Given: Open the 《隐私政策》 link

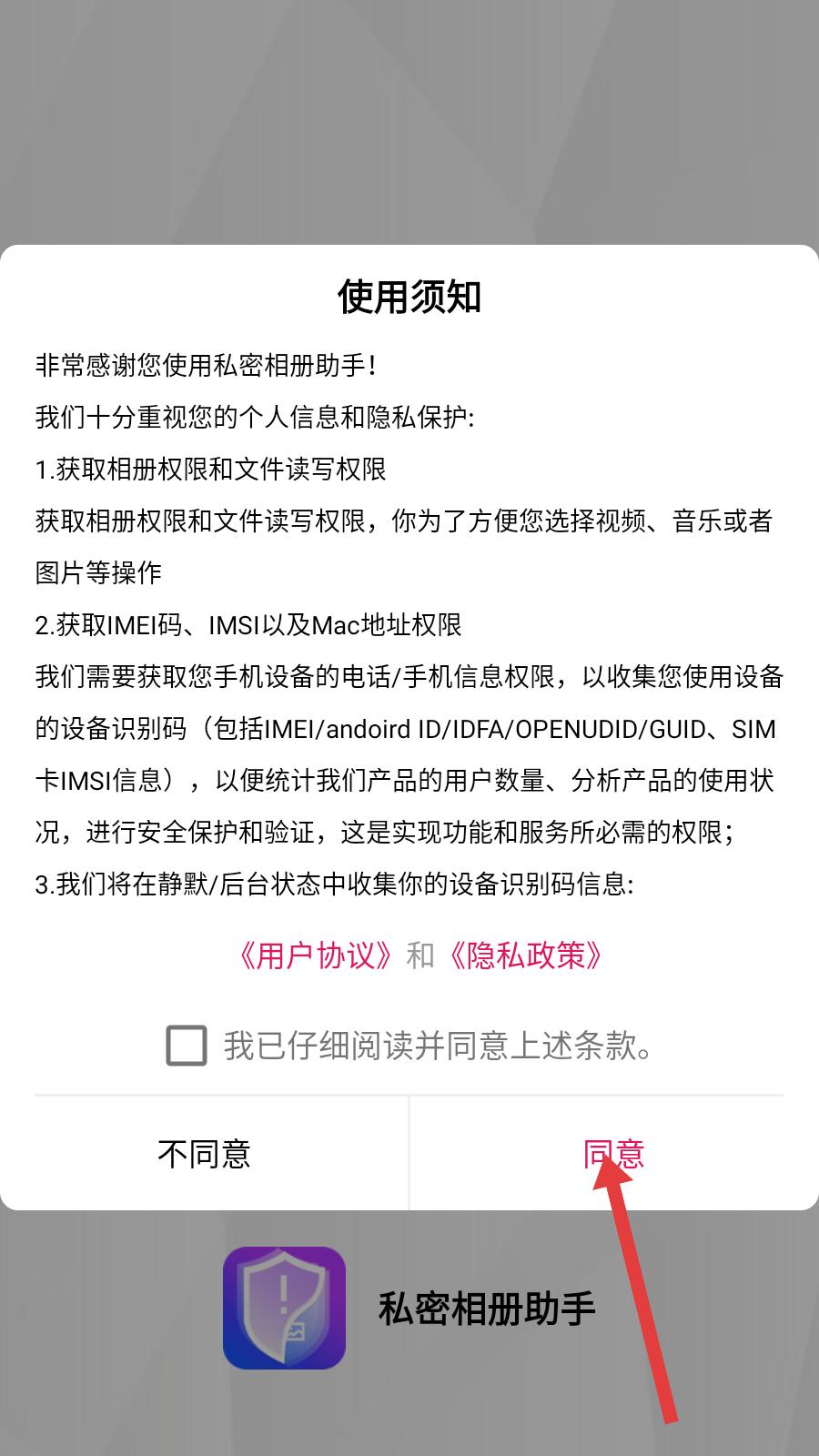Looking at the screenshot, I should (525, 955).
